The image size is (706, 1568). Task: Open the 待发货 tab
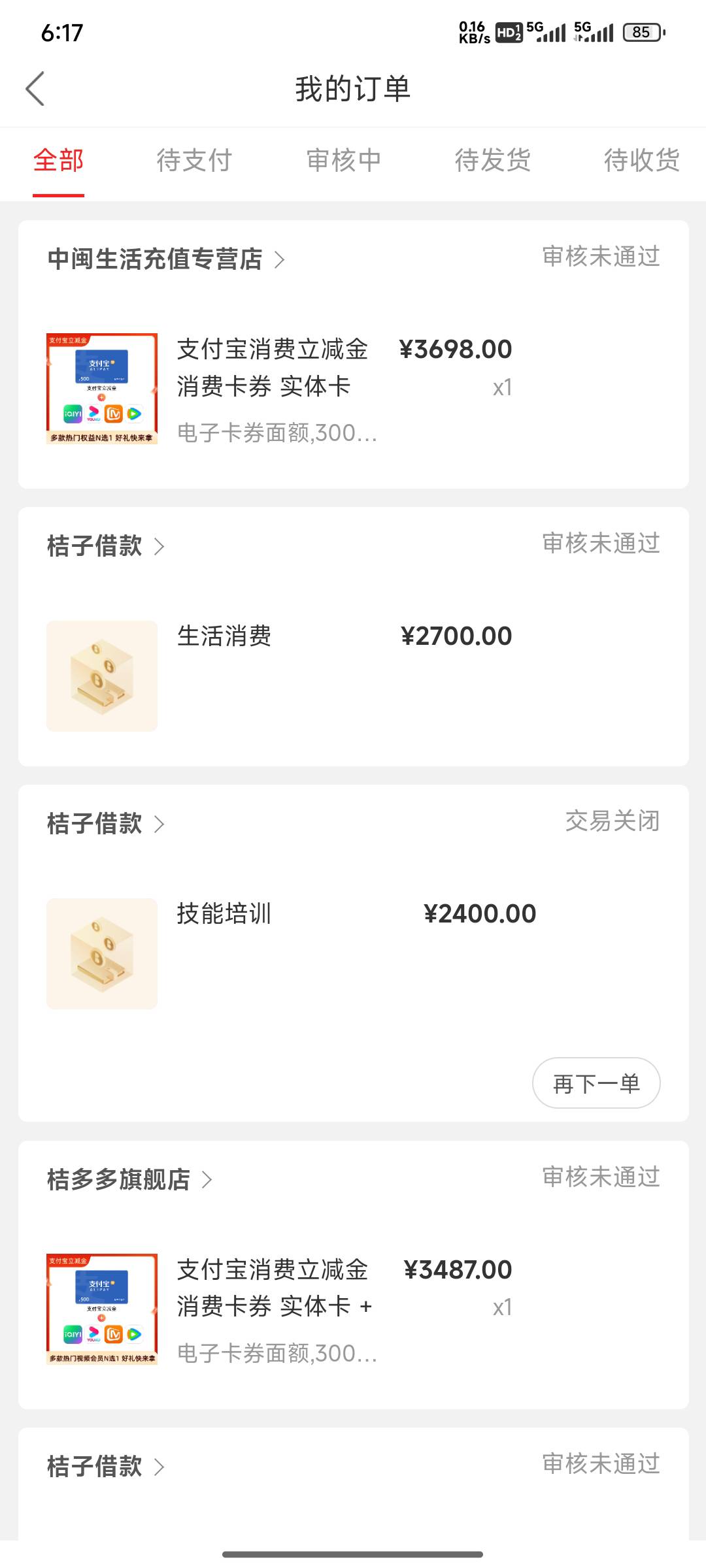493,161
